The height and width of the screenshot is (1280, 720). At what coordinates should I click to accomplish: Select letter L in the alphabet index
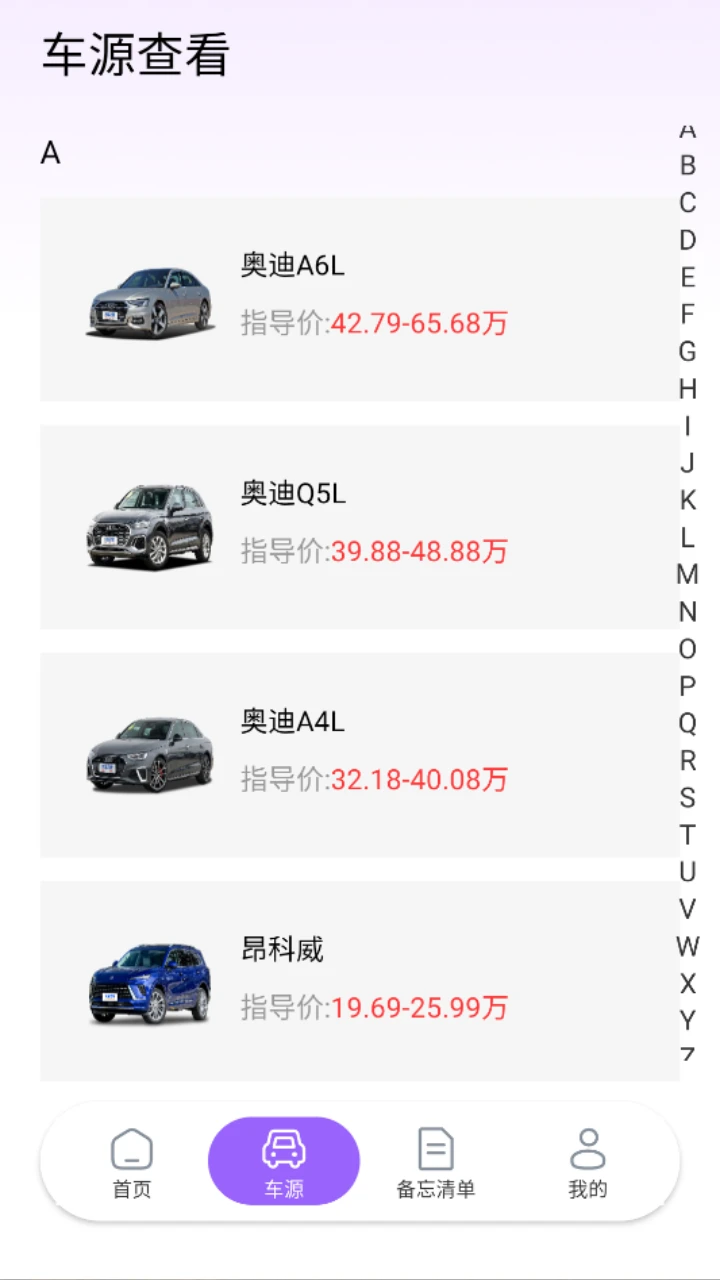[x=687, y=537]
